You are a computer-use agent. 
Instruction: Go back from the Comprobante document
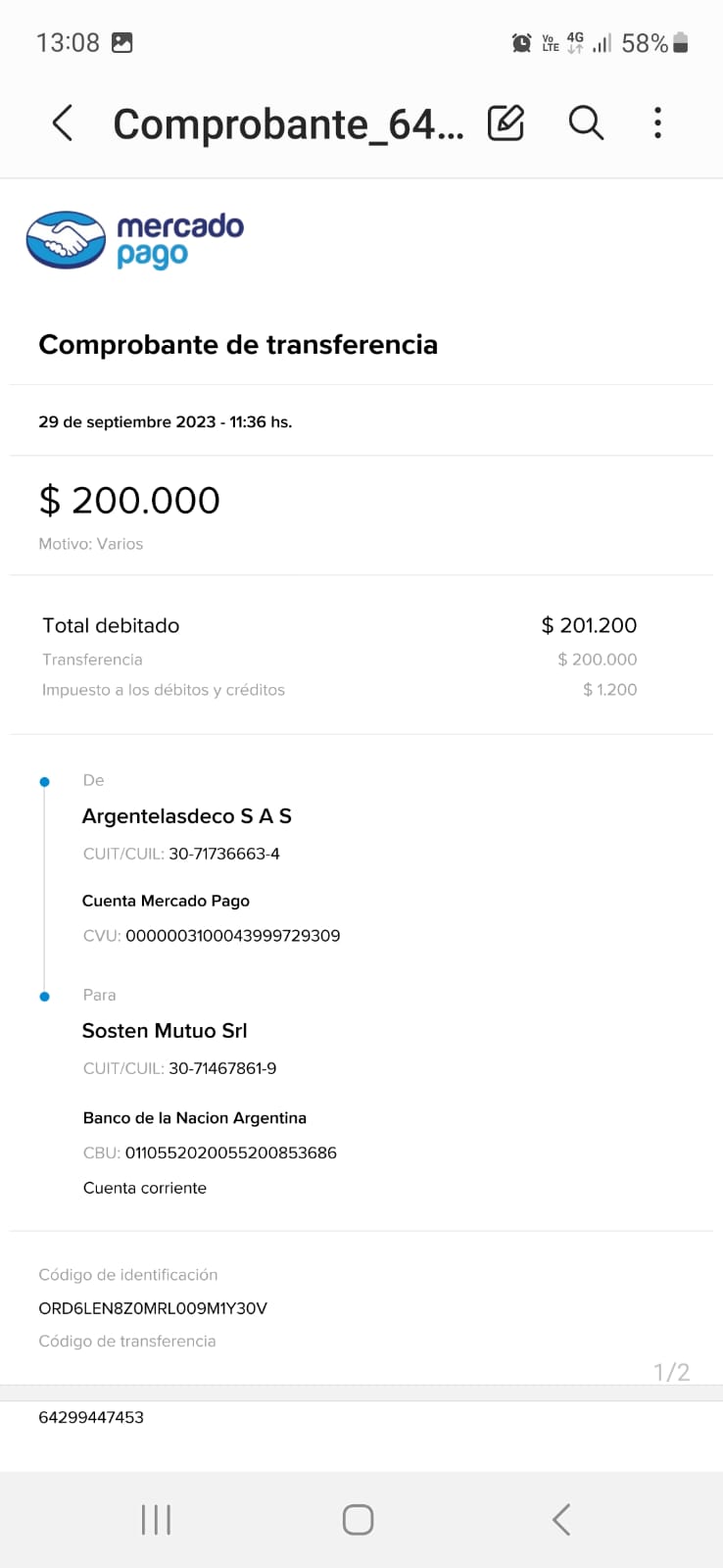point(63,123)
